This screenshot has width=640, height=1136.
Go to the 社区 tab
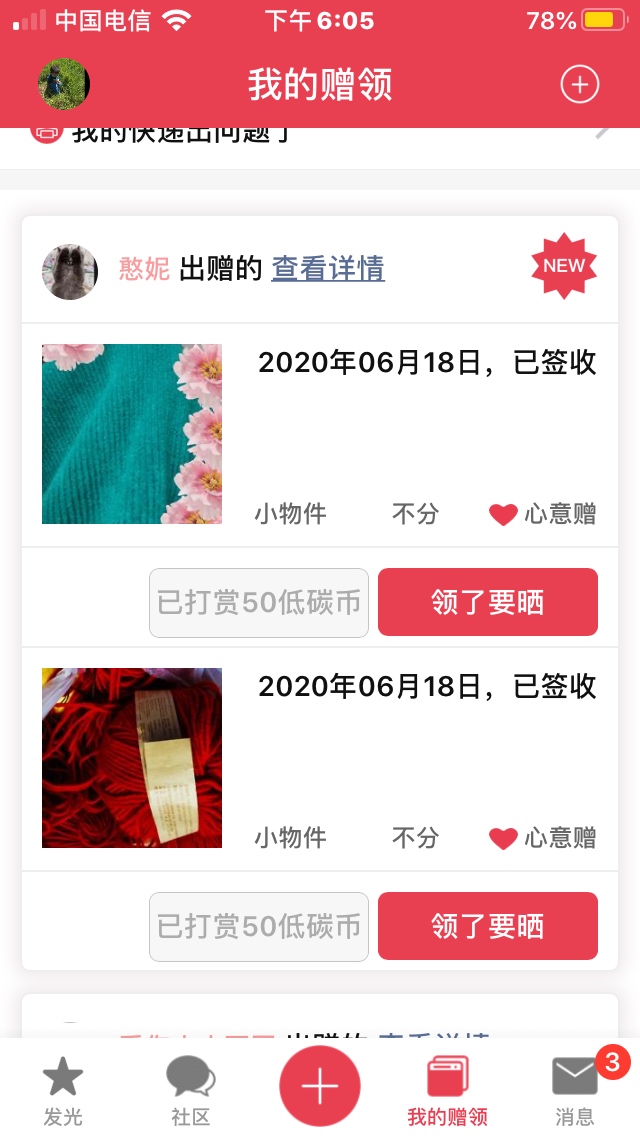pyautogui.click(x=190, y=1092)
